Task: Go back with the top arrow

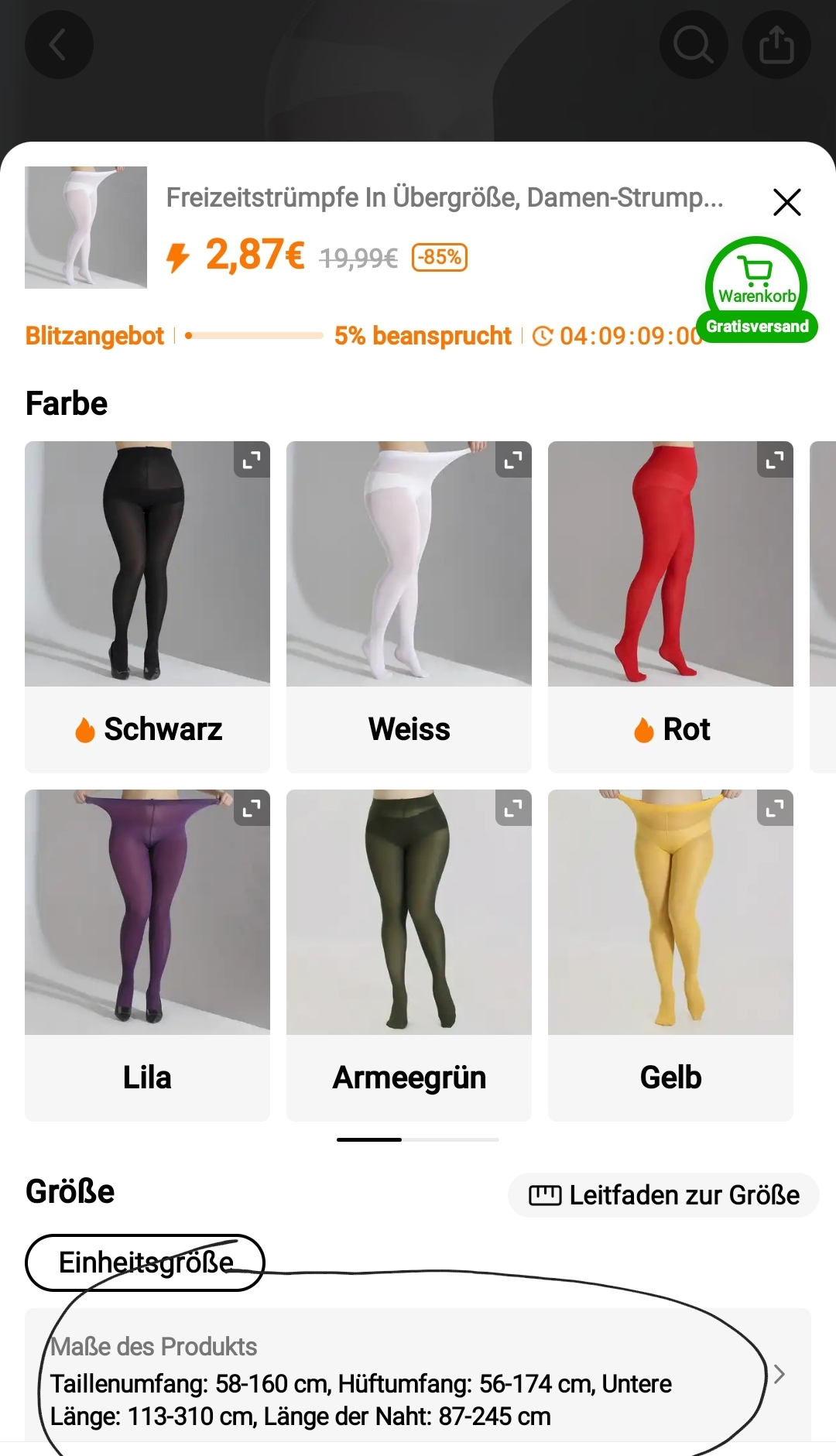Action: [59, 44]
